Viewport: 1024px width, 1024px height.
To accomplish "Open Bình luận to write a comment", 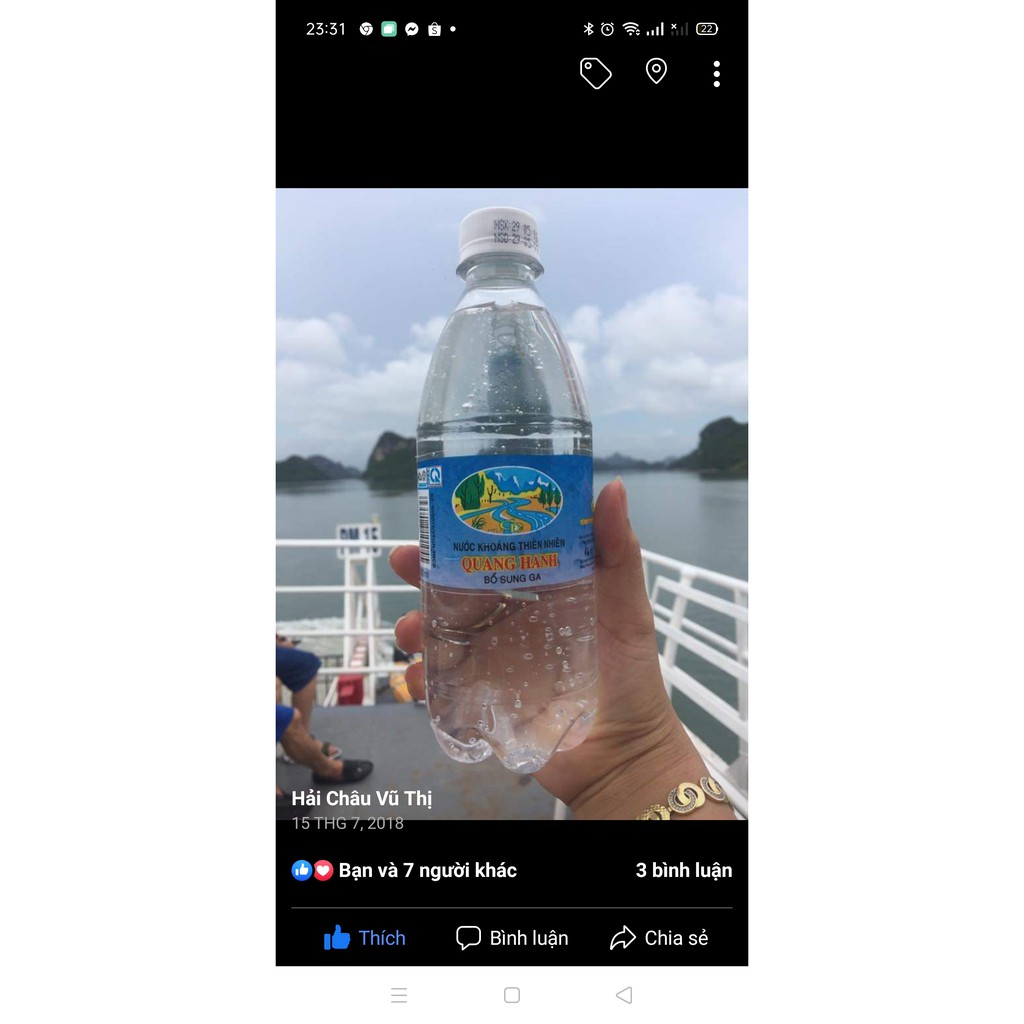I will pos(512,938).
